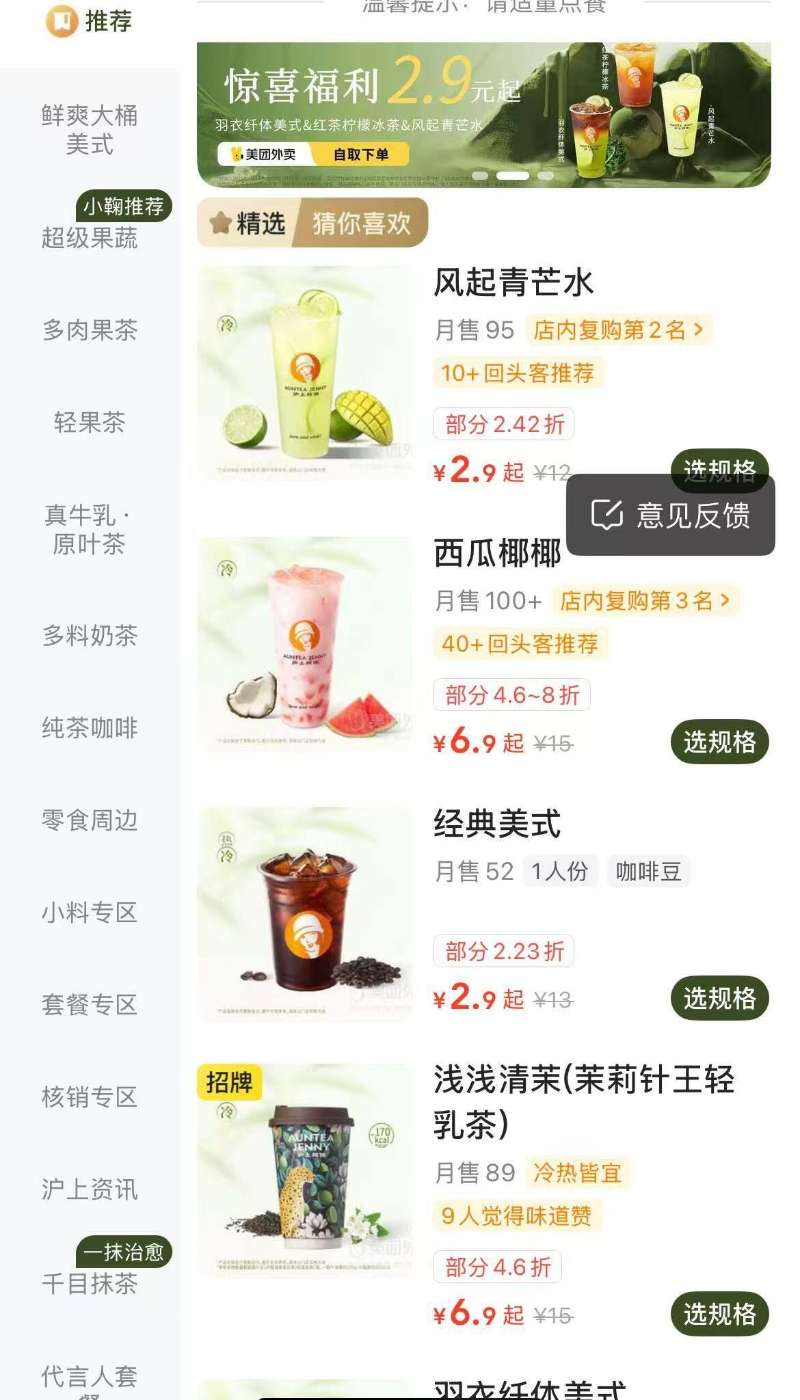Click 选规格 for 经典美式
800x1400 pixels.
[x=719, y=997]
